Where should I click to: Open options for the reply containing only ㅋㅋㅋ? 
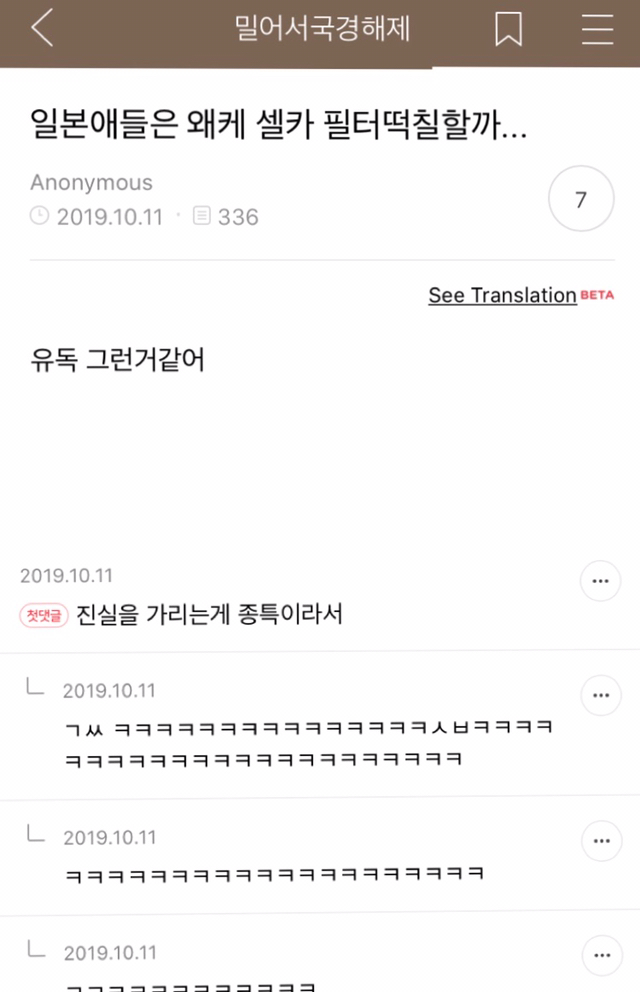600,841
